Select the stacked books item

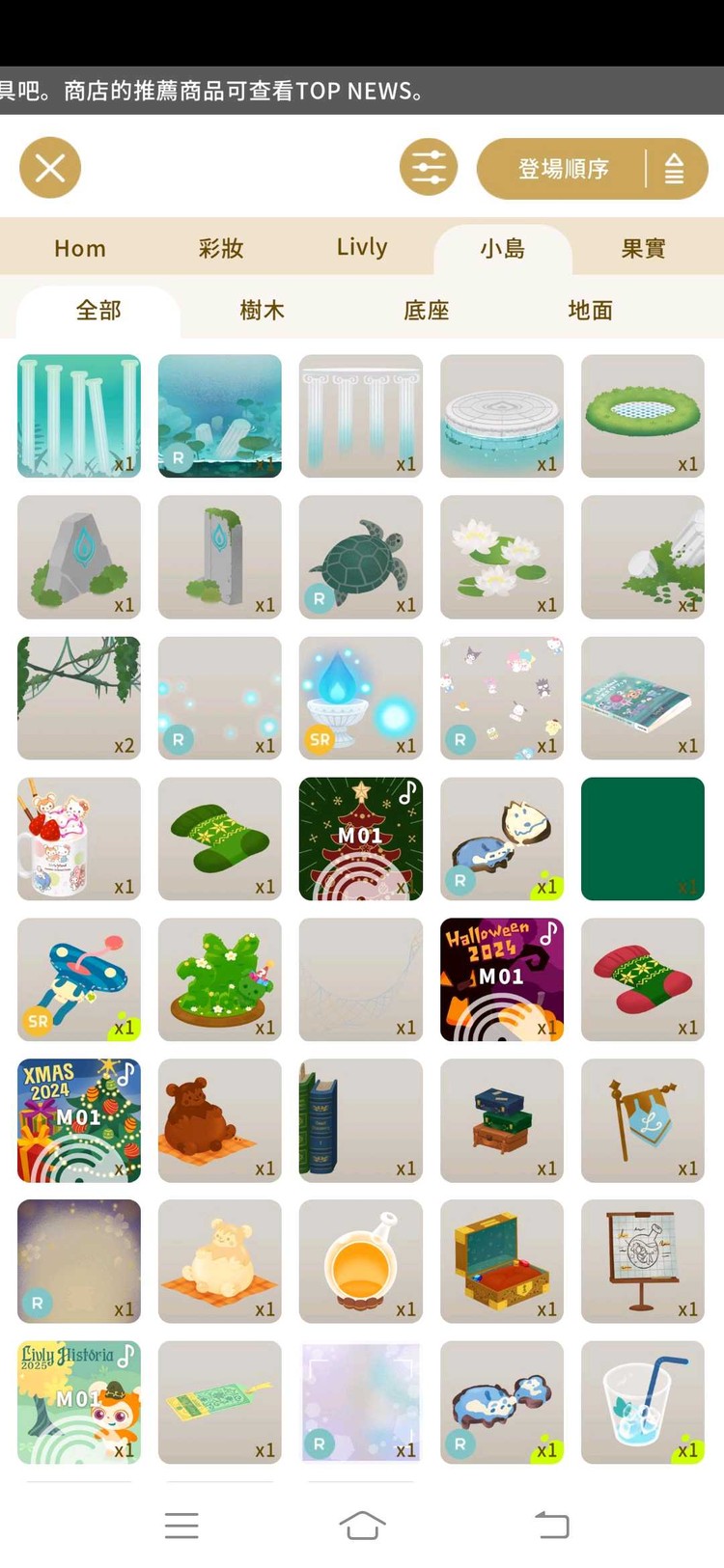pos(501,1120)
